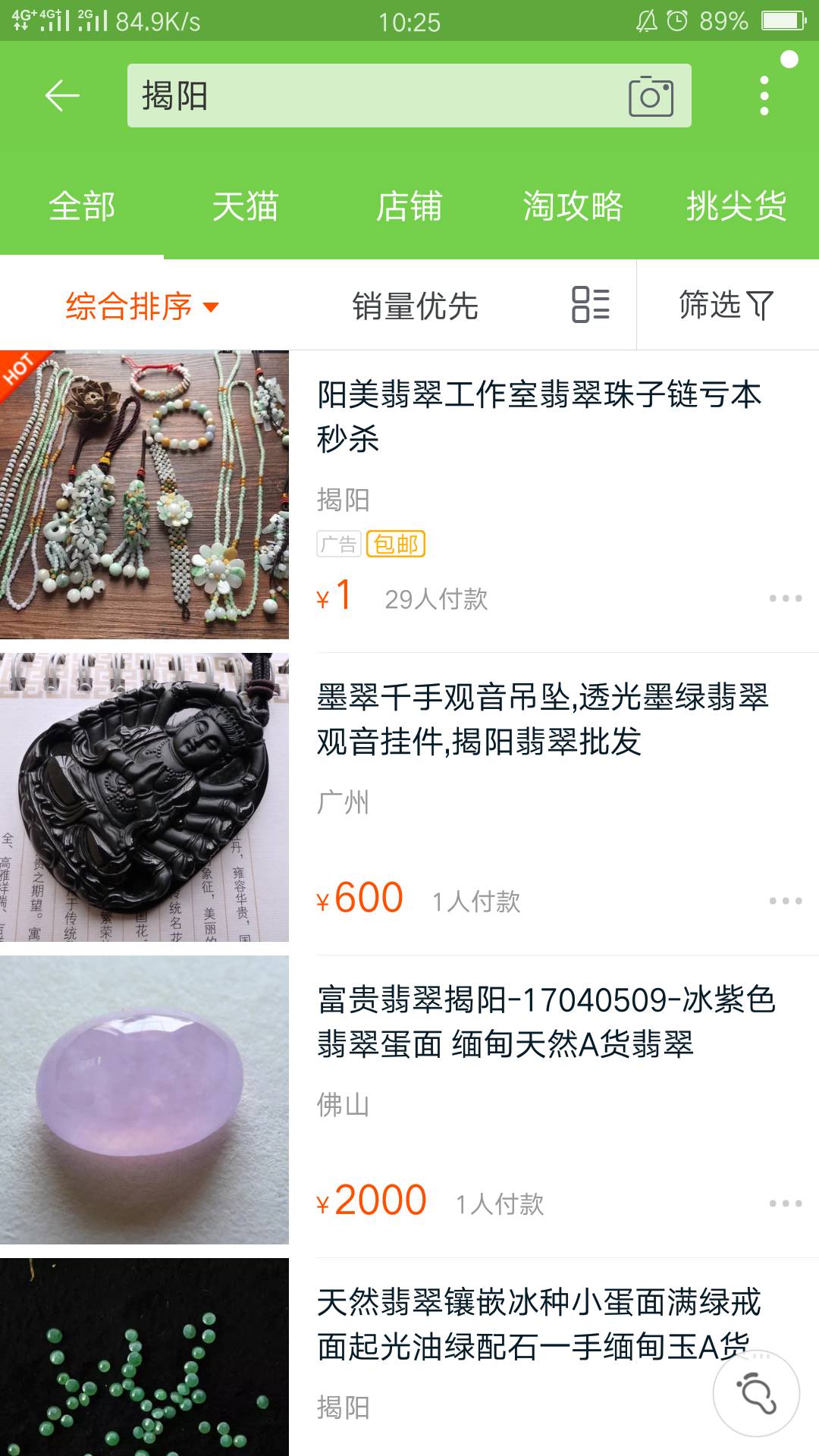Tap the search field containing 揭阳
This screenshot has height=1456, width=819.
[x=372, y=96]
